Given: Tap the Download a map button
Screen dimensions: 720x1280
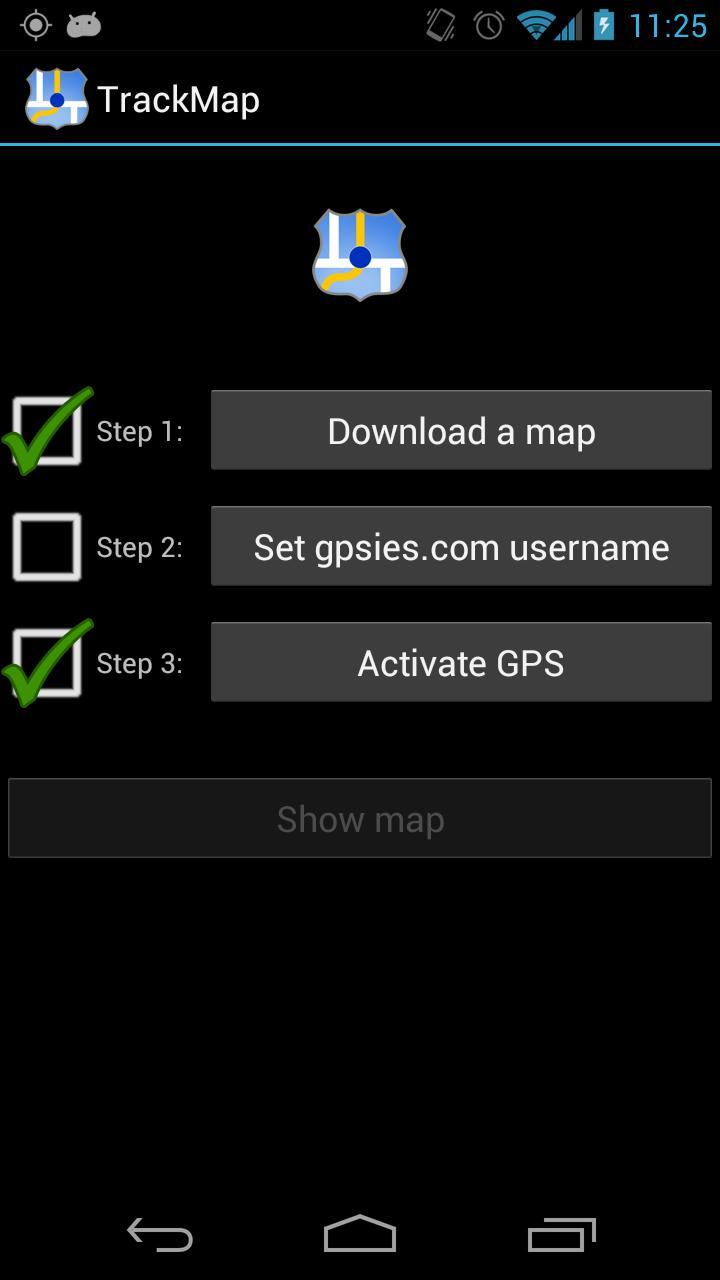Looking at the screenshot, I should click(461, 431).
